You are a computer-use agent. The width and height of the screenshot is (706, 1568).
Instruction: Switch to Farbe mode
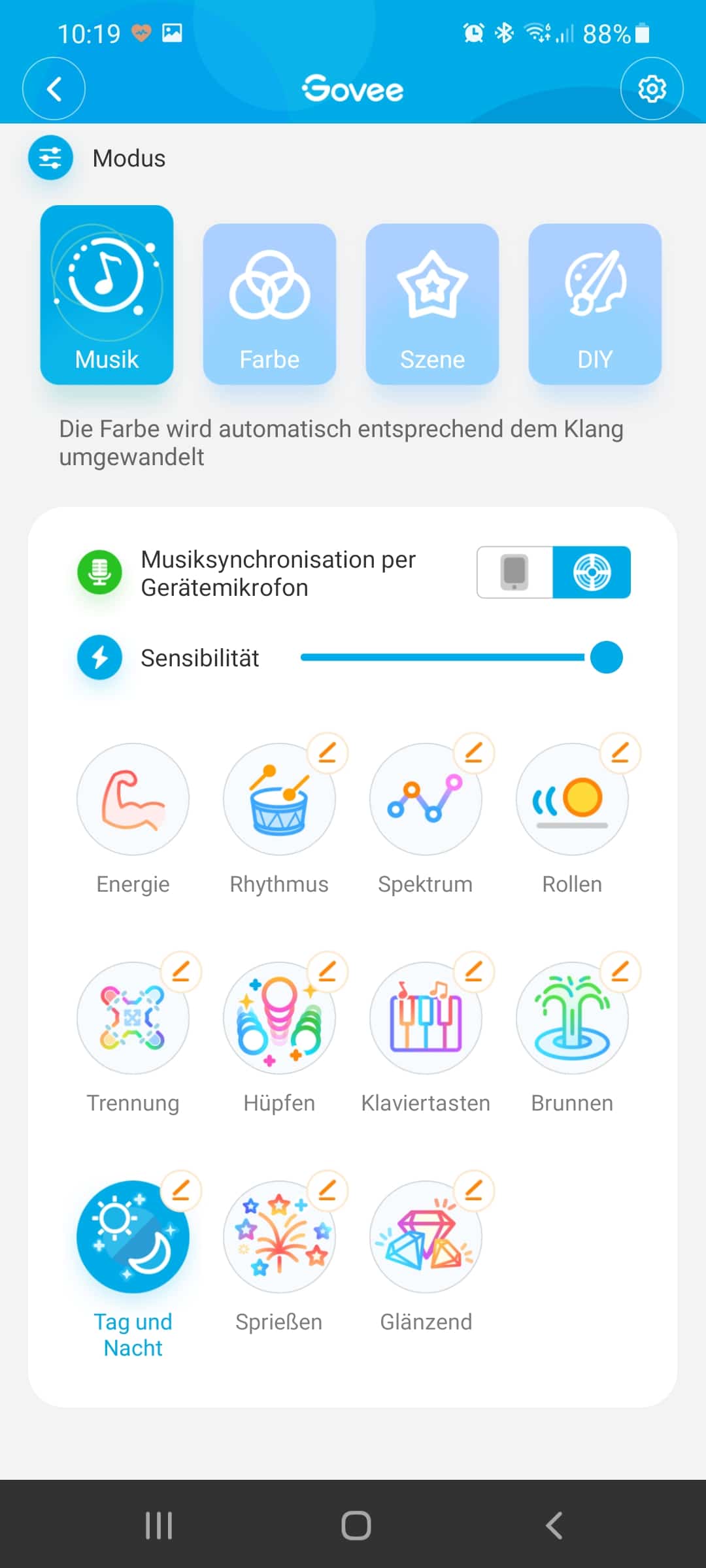(269, 304)
